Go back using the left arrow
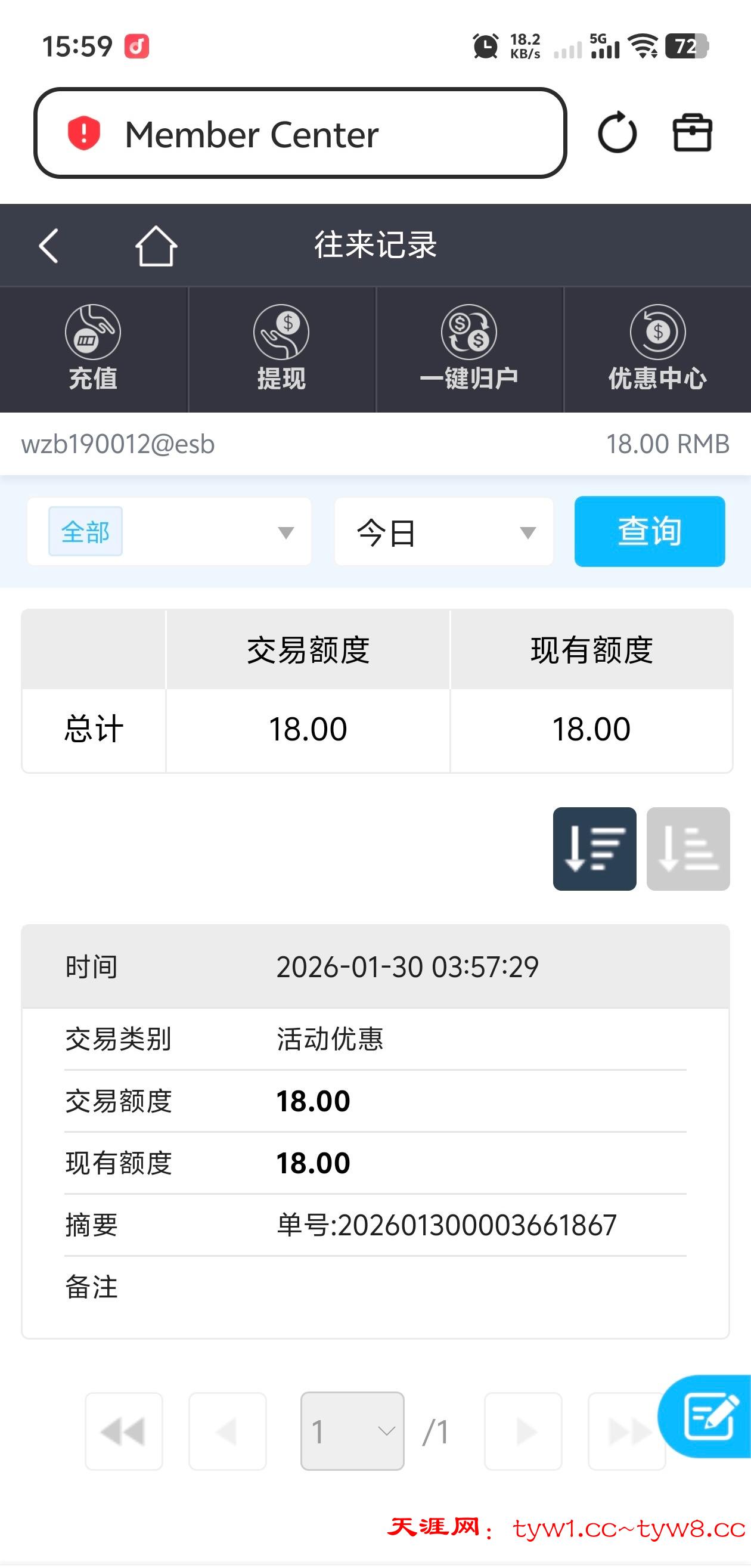The image size is (751, 1568). 49,246
